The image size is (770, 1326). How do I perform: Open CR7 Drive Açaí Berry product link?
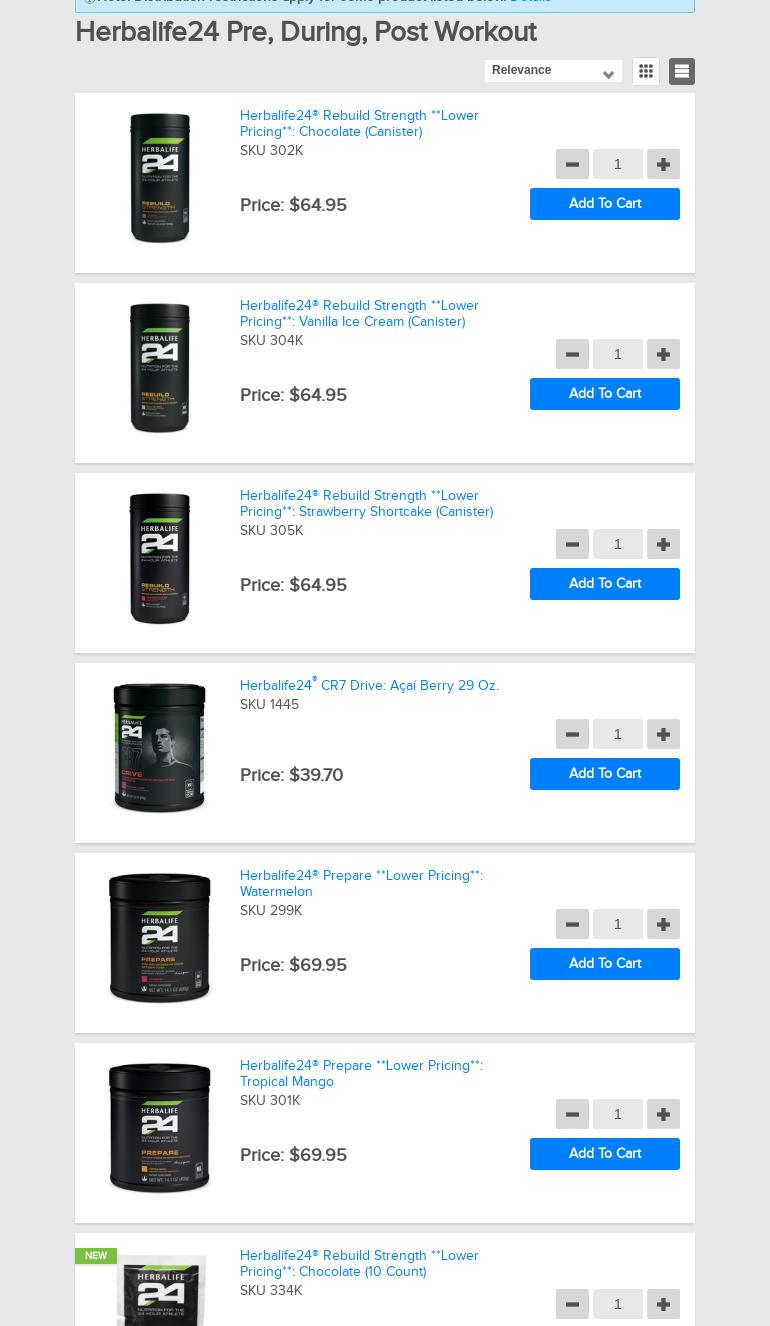pyautogui.click(x=369, y=685)
